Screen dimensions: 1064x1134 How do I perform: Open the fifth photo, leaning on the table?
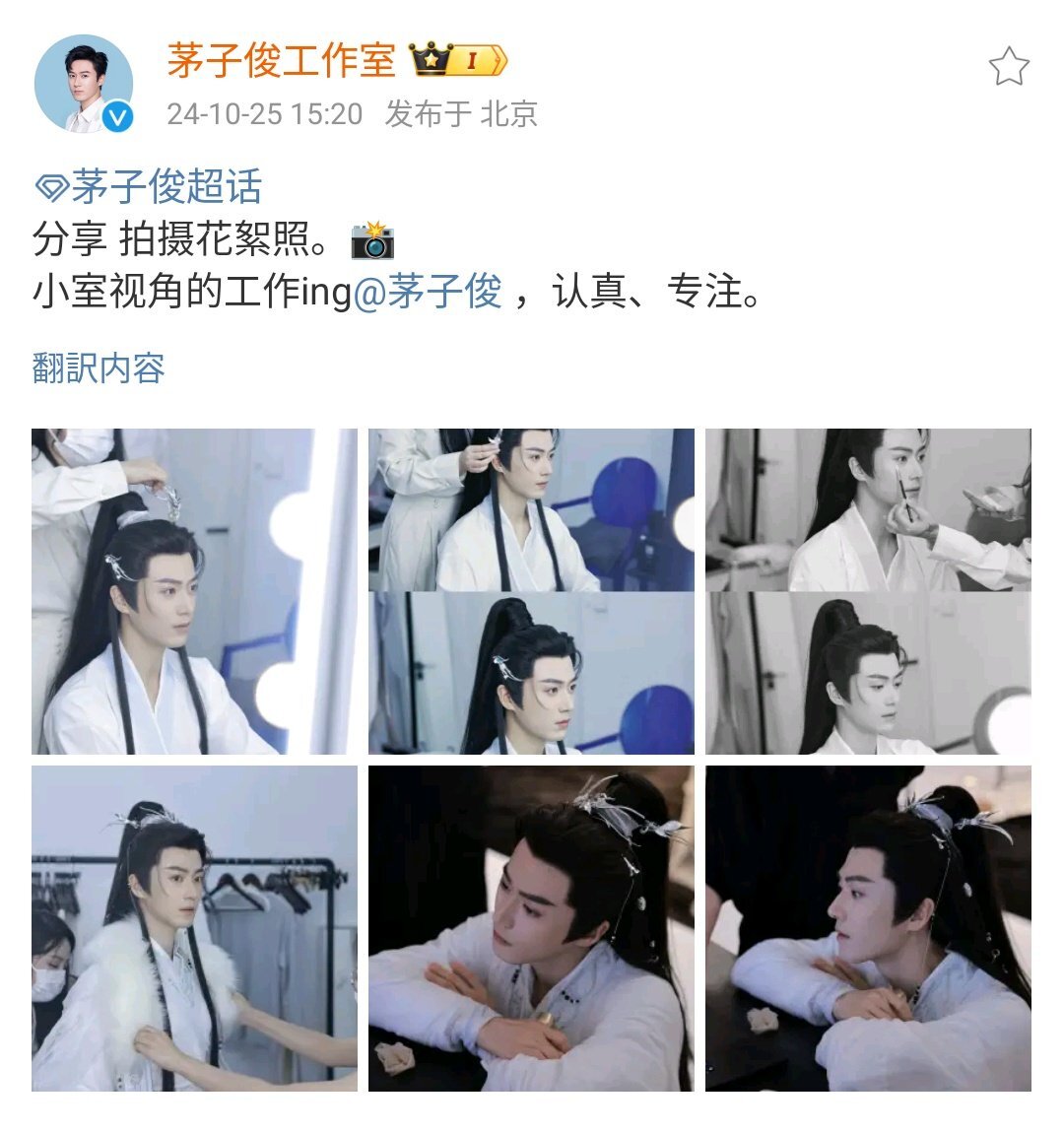[531, 929]
